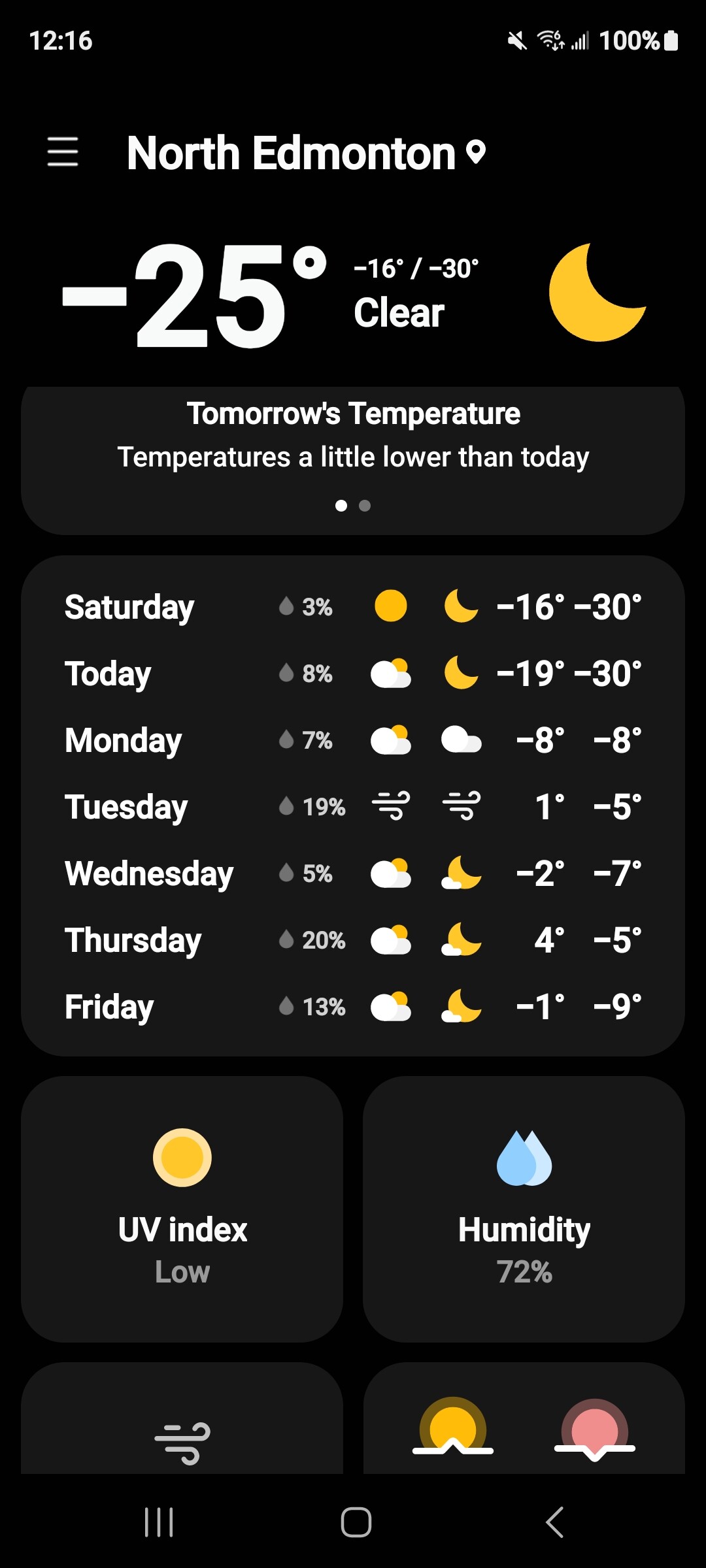706x1568 pixels.
Task: Open the Tomorrow's Temperature insight card
Action: [353, 460]
